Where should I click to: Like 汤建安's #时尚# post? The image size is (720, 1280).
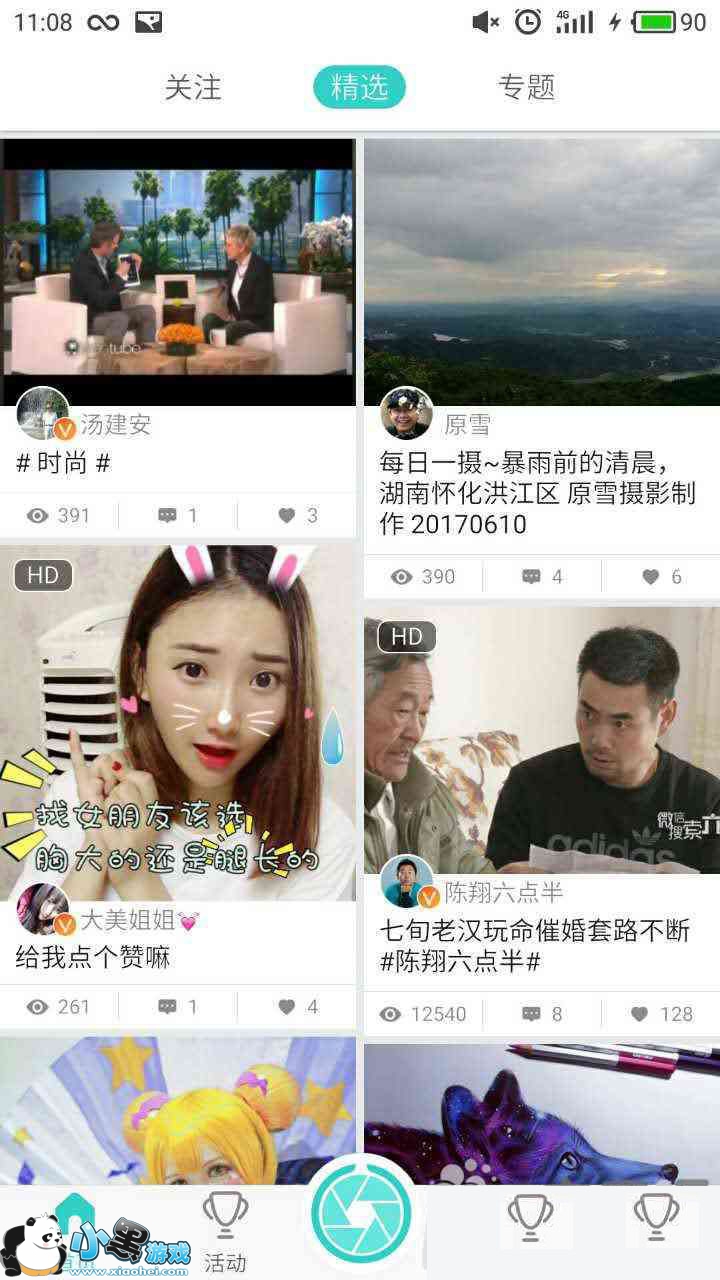pos(297,516)
